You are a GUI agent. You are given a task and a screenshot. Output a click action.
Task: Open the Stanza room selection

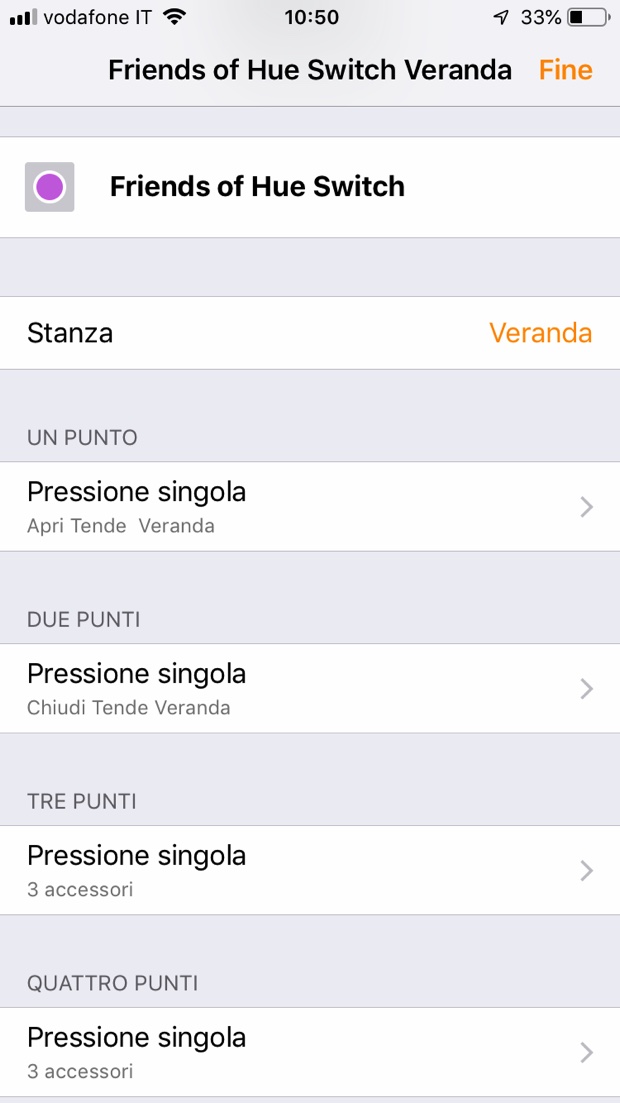point(310,333)
